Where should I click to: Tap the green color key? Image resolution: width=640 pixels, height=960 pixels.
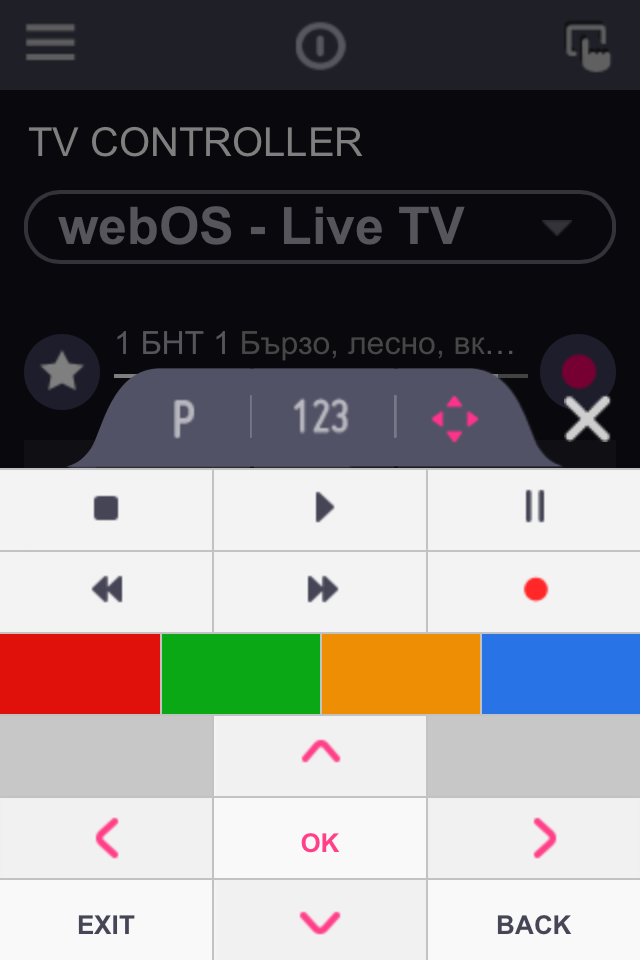pyautogui.click(x=240, y=673)
